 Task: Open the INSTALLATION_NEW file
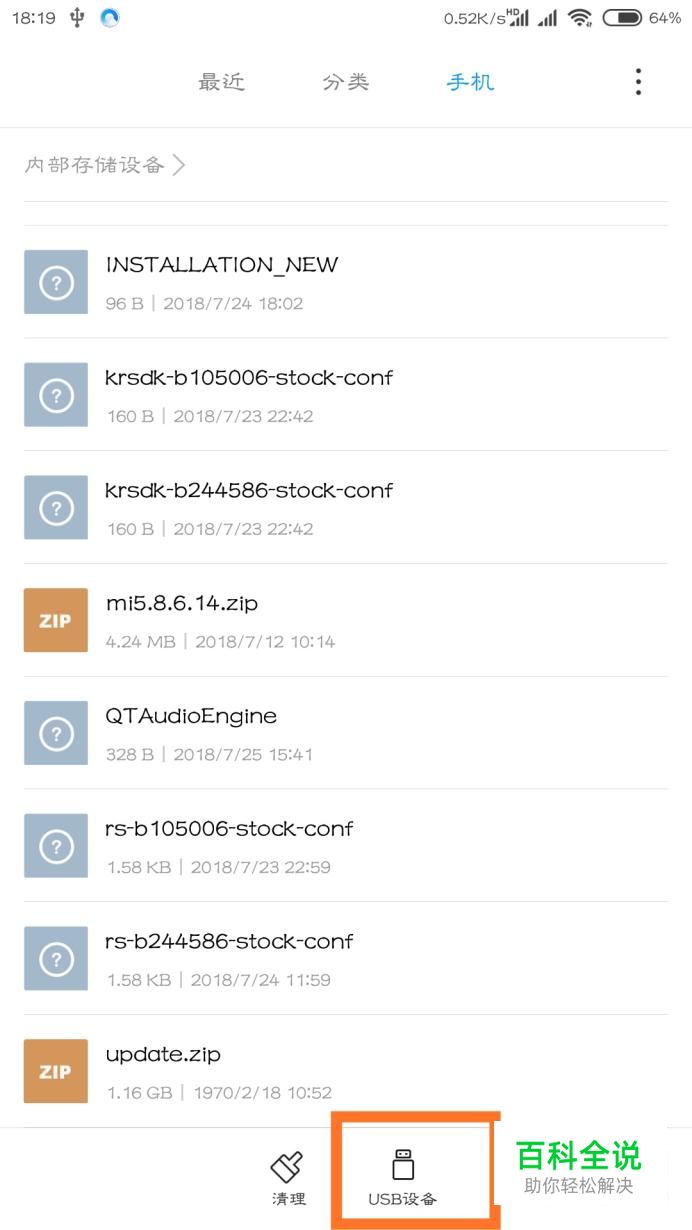click(346, 282)
